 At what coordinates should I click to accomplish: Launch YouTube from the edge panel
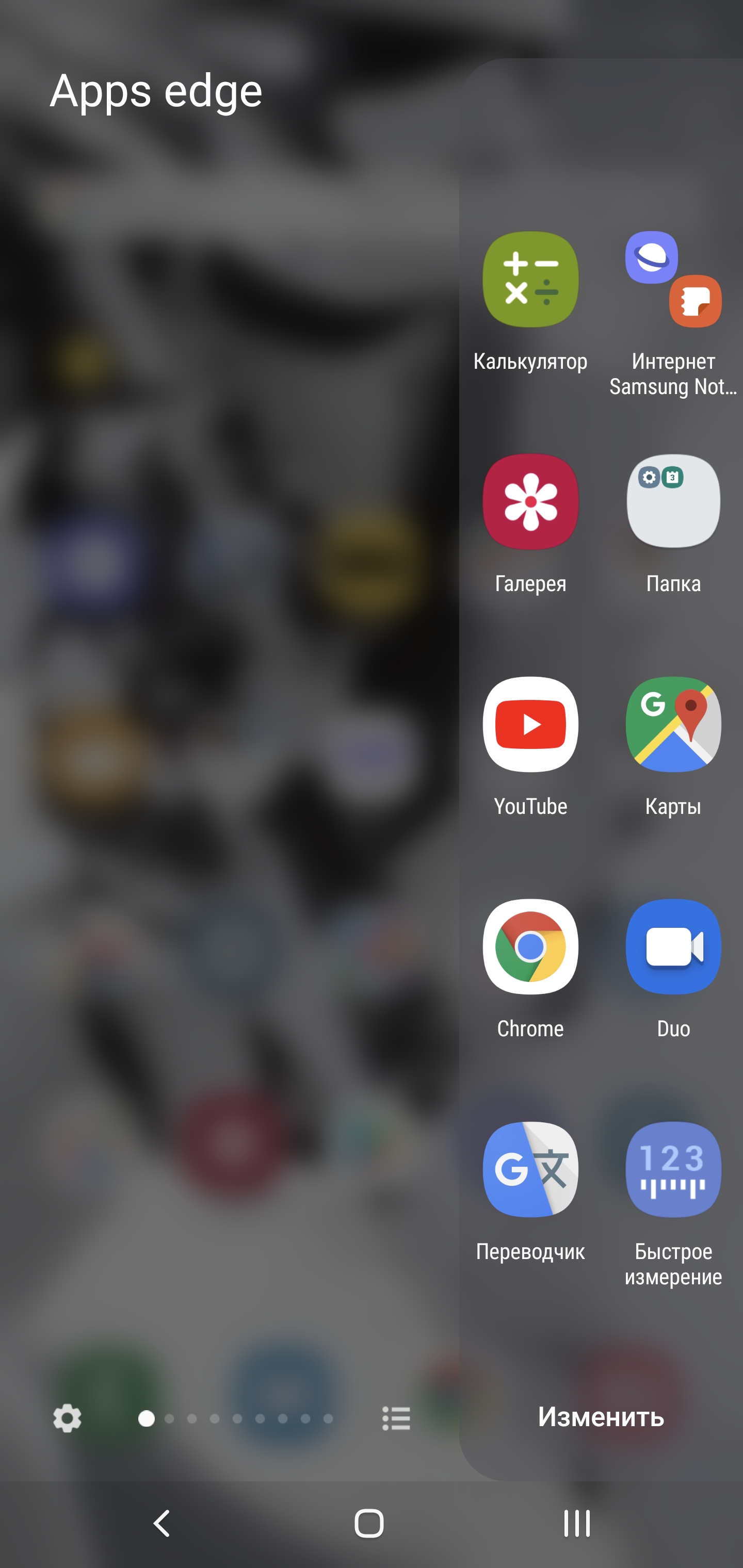pyautogui.click(x=530, y=724)
